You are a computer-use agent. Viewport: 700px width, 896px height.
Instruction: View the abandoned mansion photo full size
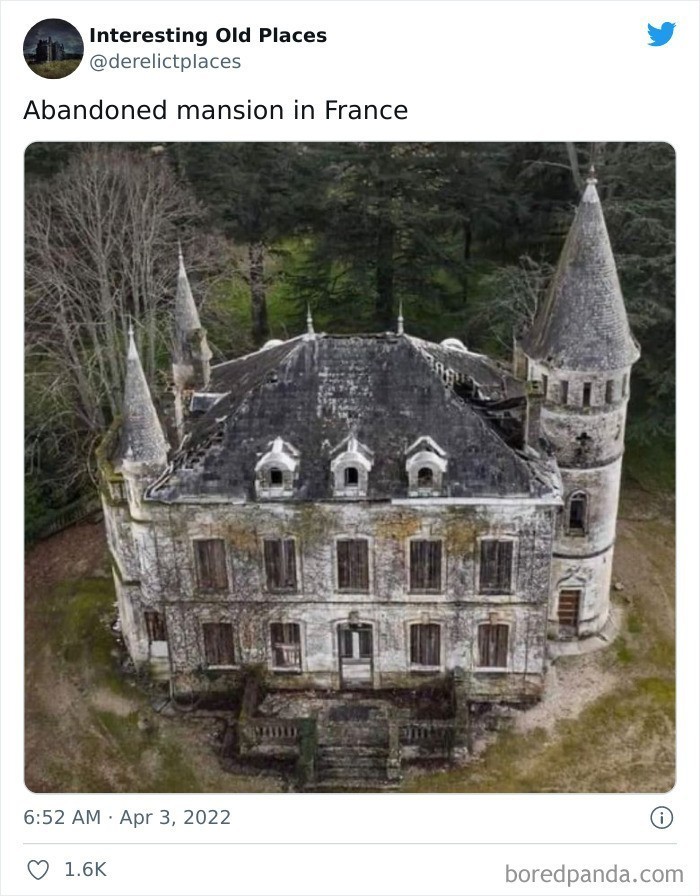point(350,467)
